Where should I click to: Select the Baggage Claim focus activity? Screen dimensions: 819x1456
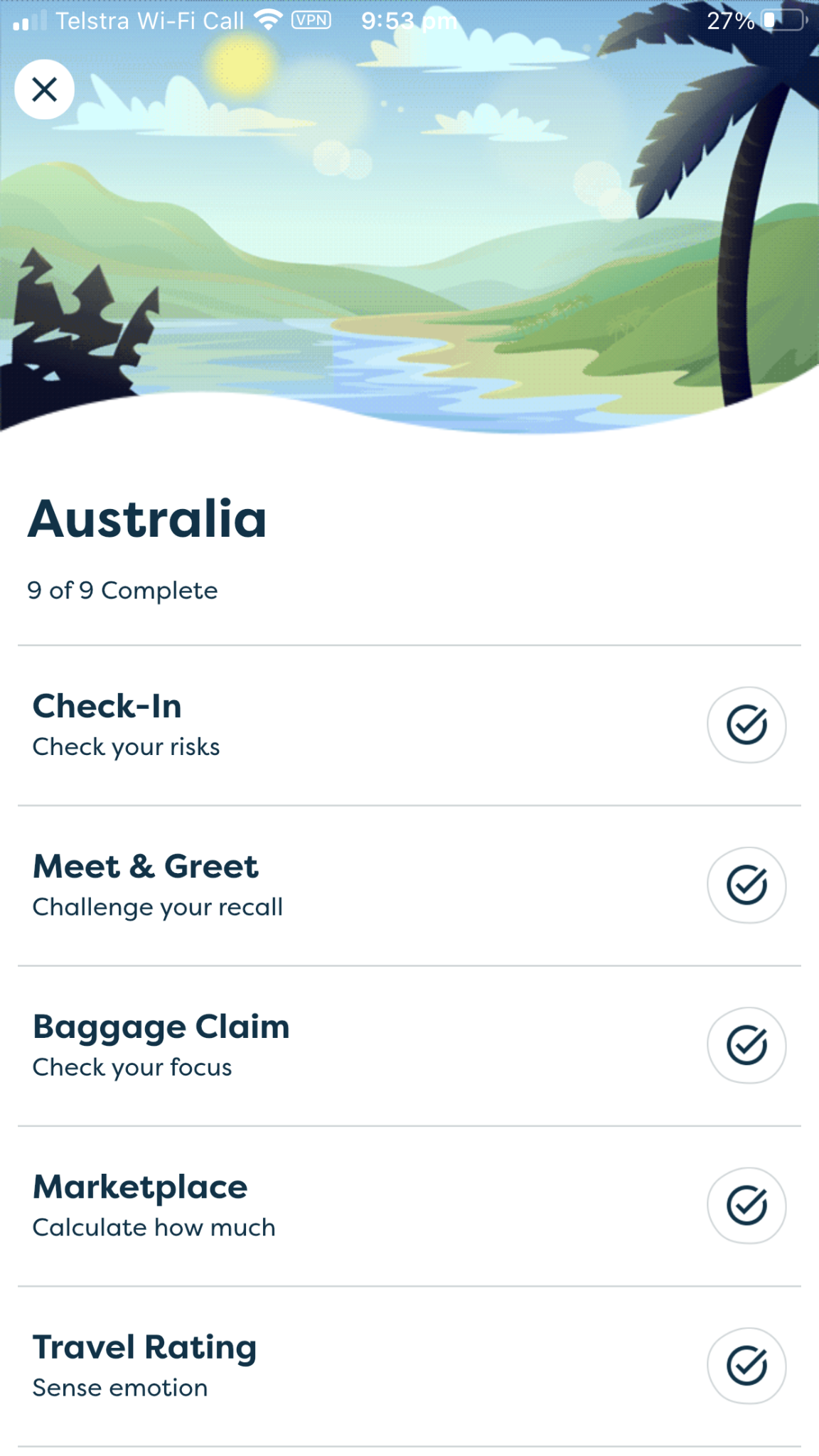(x=409, y=1045)
